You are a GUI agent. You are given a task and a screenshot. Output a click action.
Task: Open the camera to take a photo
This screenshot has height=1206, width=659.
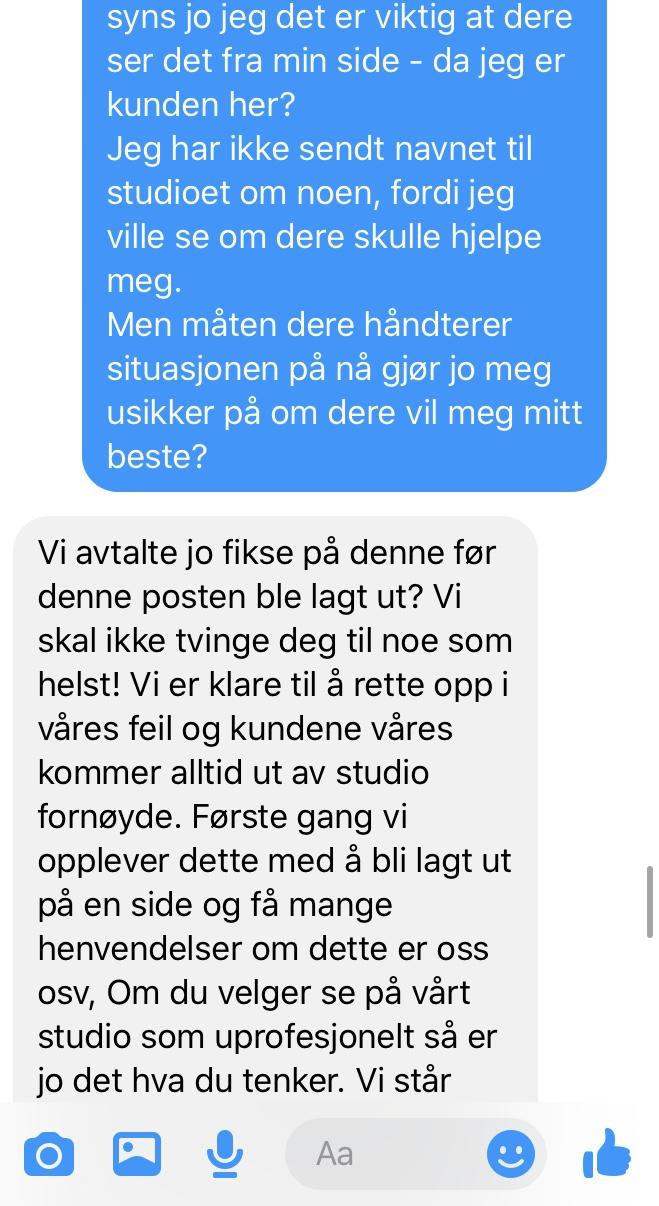click(48, 1155)
